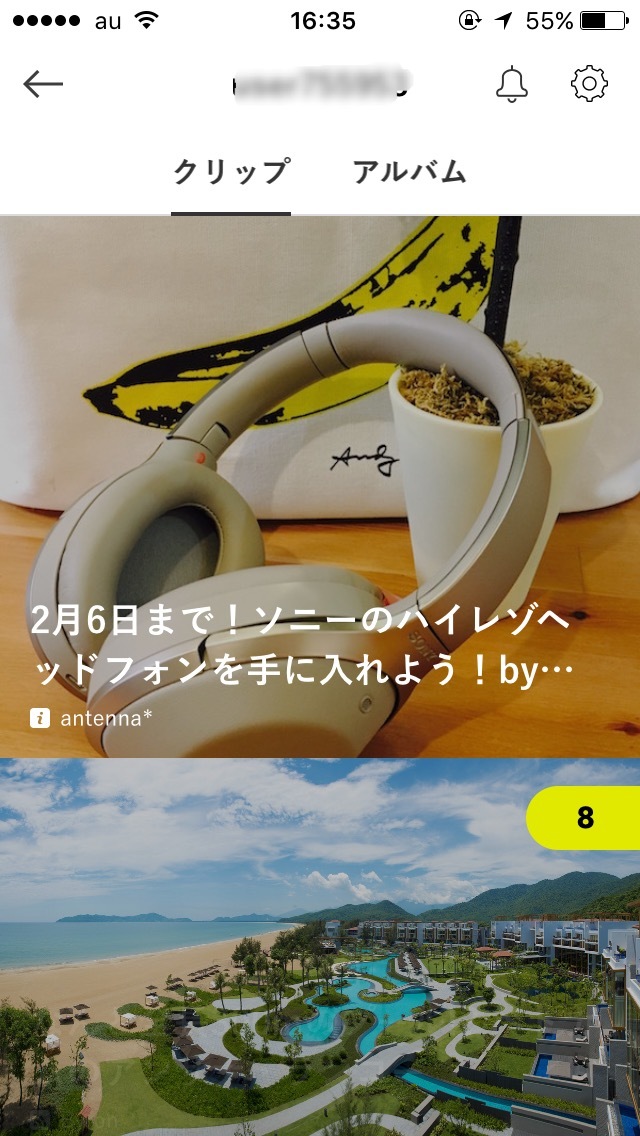Switch to the アルバム tab

(x=409, y=172)
